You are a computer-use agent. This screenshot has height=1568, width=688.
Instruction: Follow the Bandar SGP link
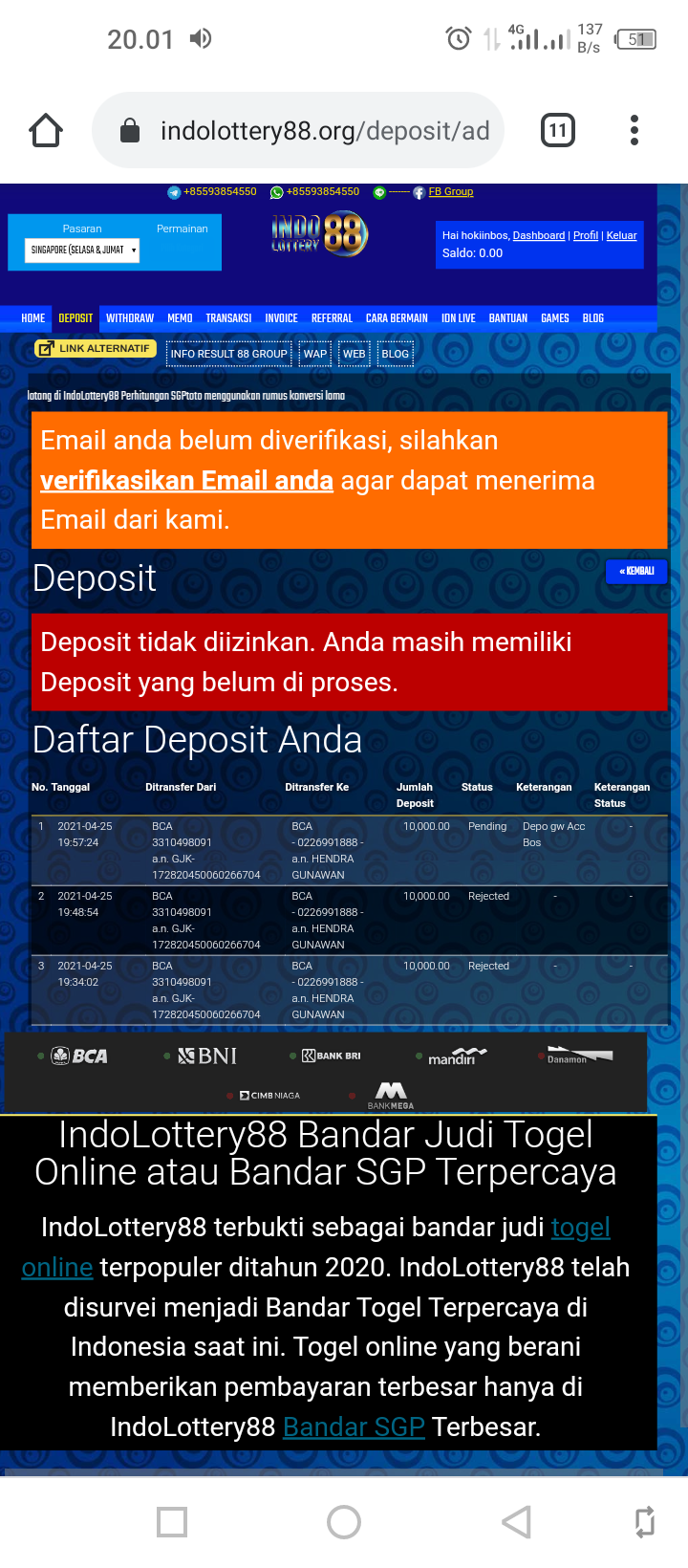pos(354,1426)
